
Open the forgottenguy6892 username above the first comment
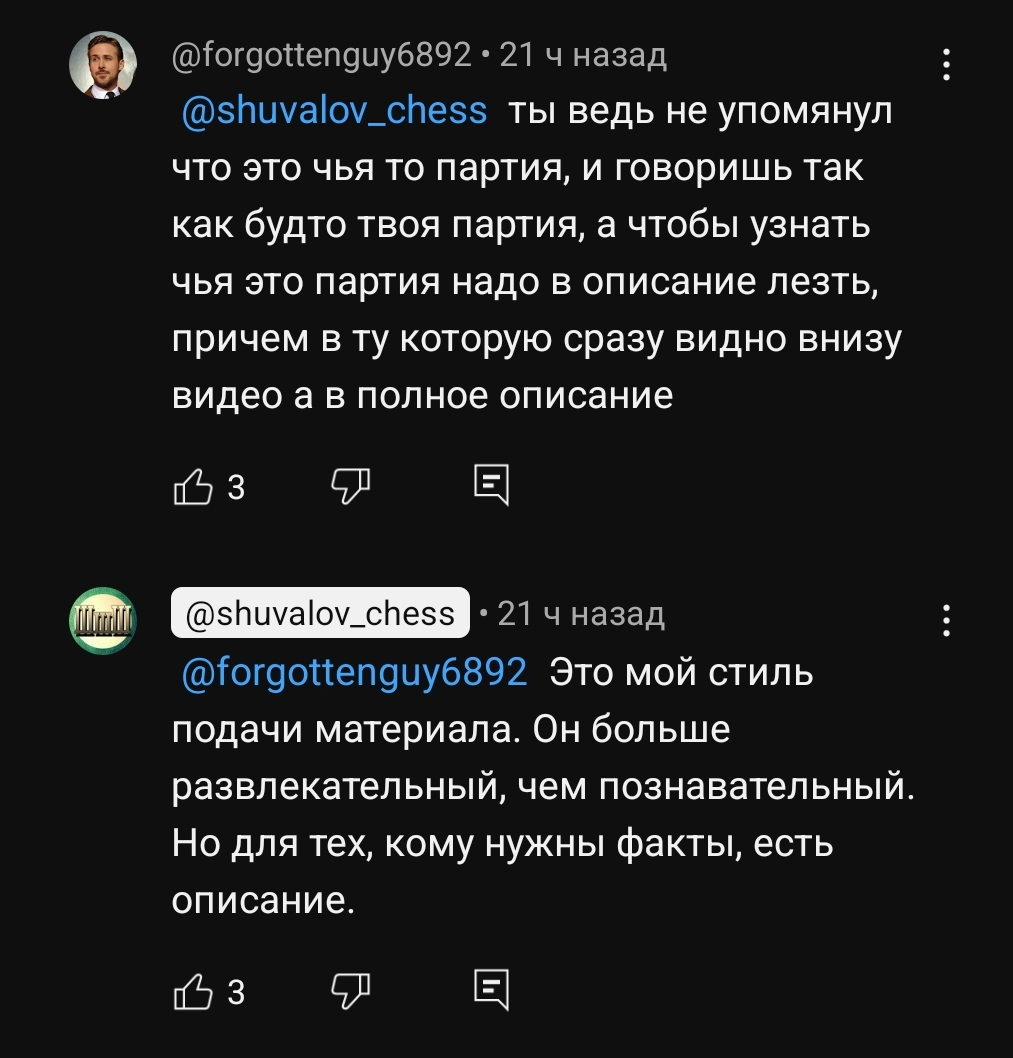coord(321,55)
